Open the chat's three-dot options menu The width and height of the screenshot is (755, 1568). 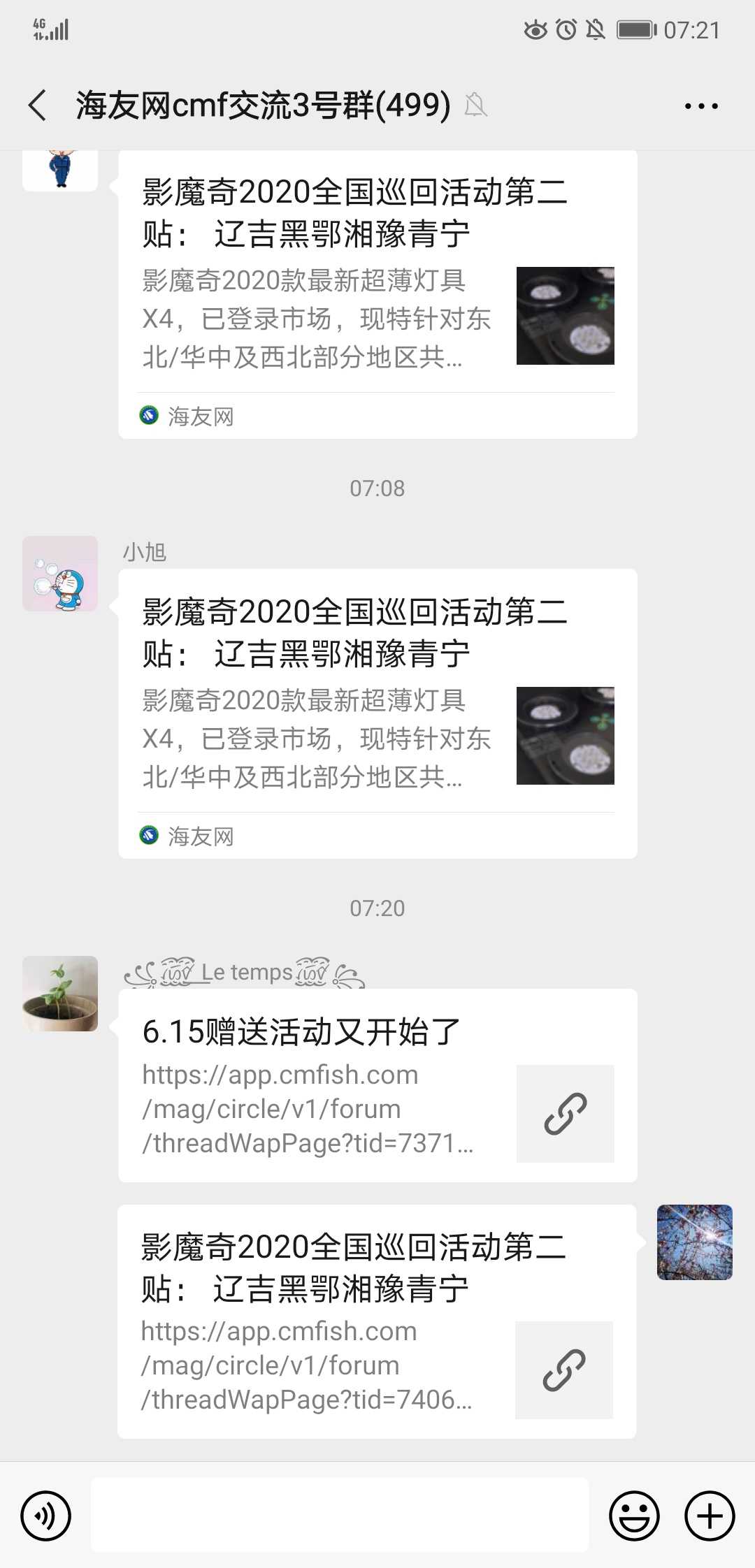[x=700, y=106]
